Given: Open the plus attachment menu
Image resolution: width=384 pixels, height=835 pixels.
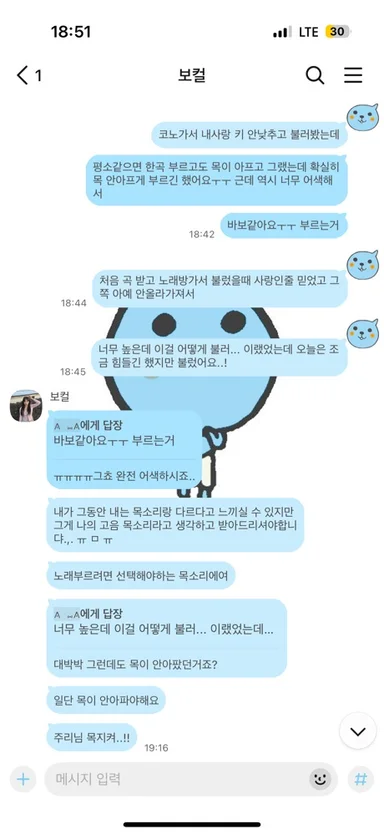Looking at the screenshot, I should click(22, 780).
